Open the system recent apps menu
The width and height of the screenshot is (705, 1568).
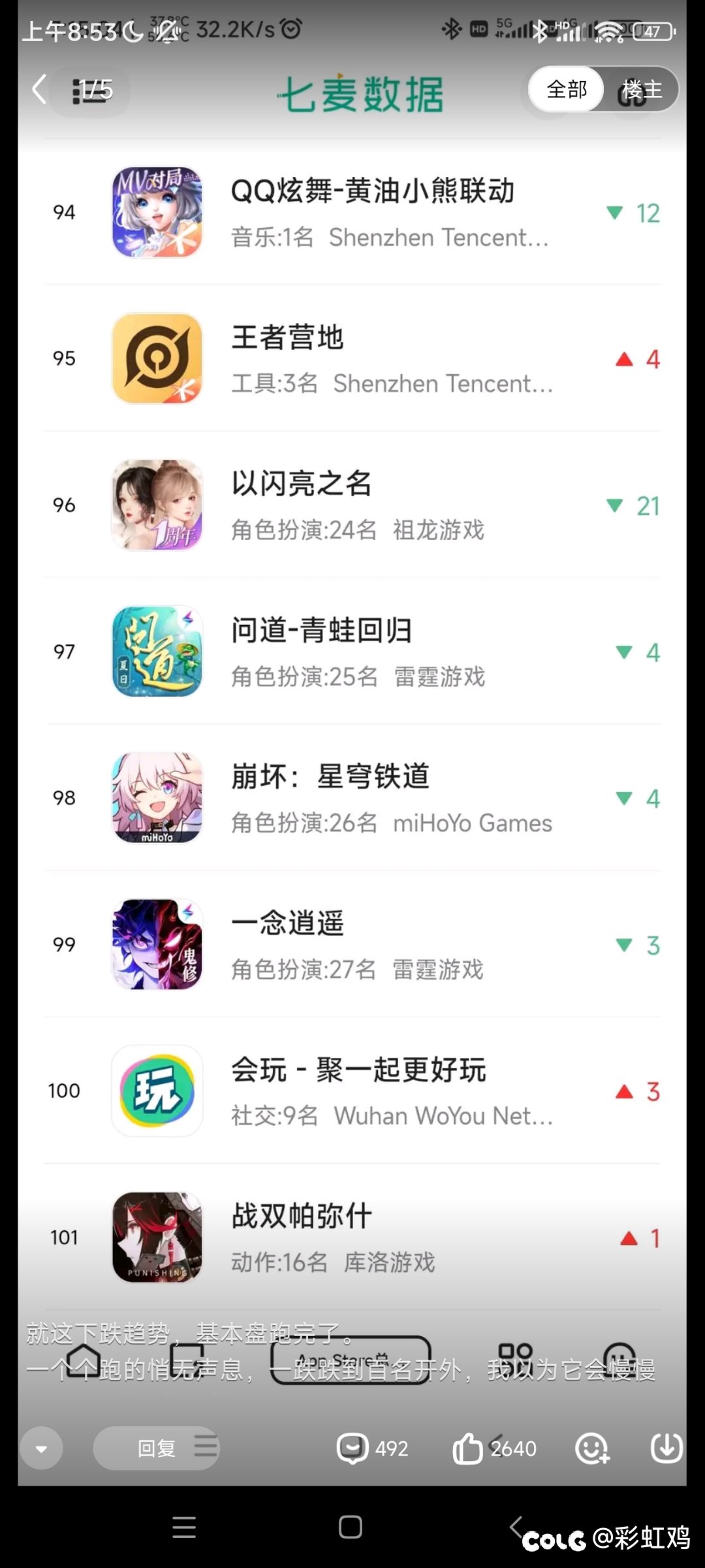[184, 1527]
